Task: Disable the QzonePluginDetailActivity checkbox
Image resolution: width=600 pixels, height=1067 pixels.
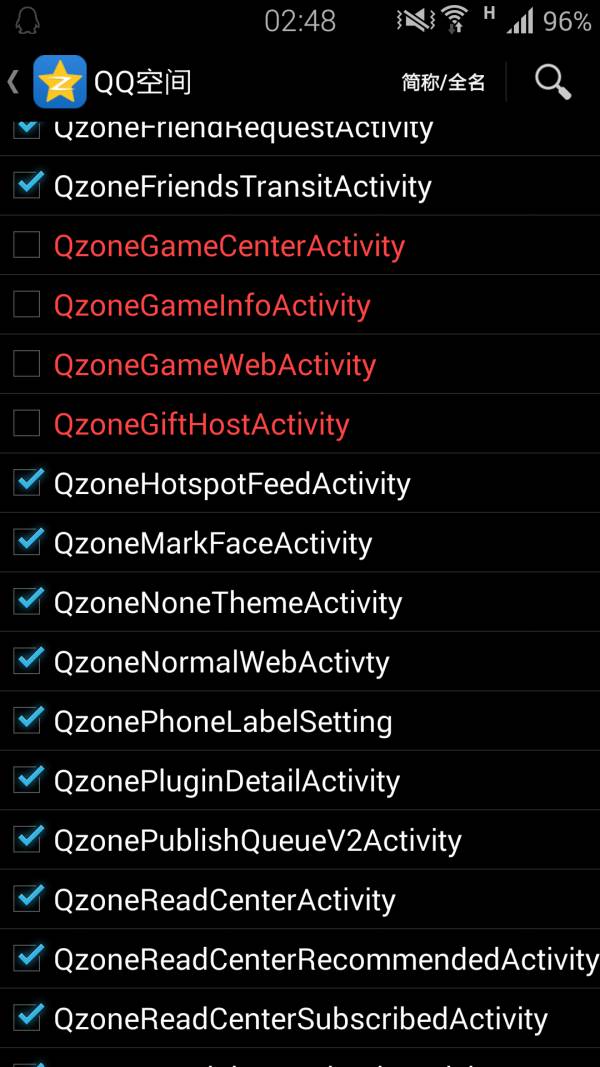Action: [28, 779]
